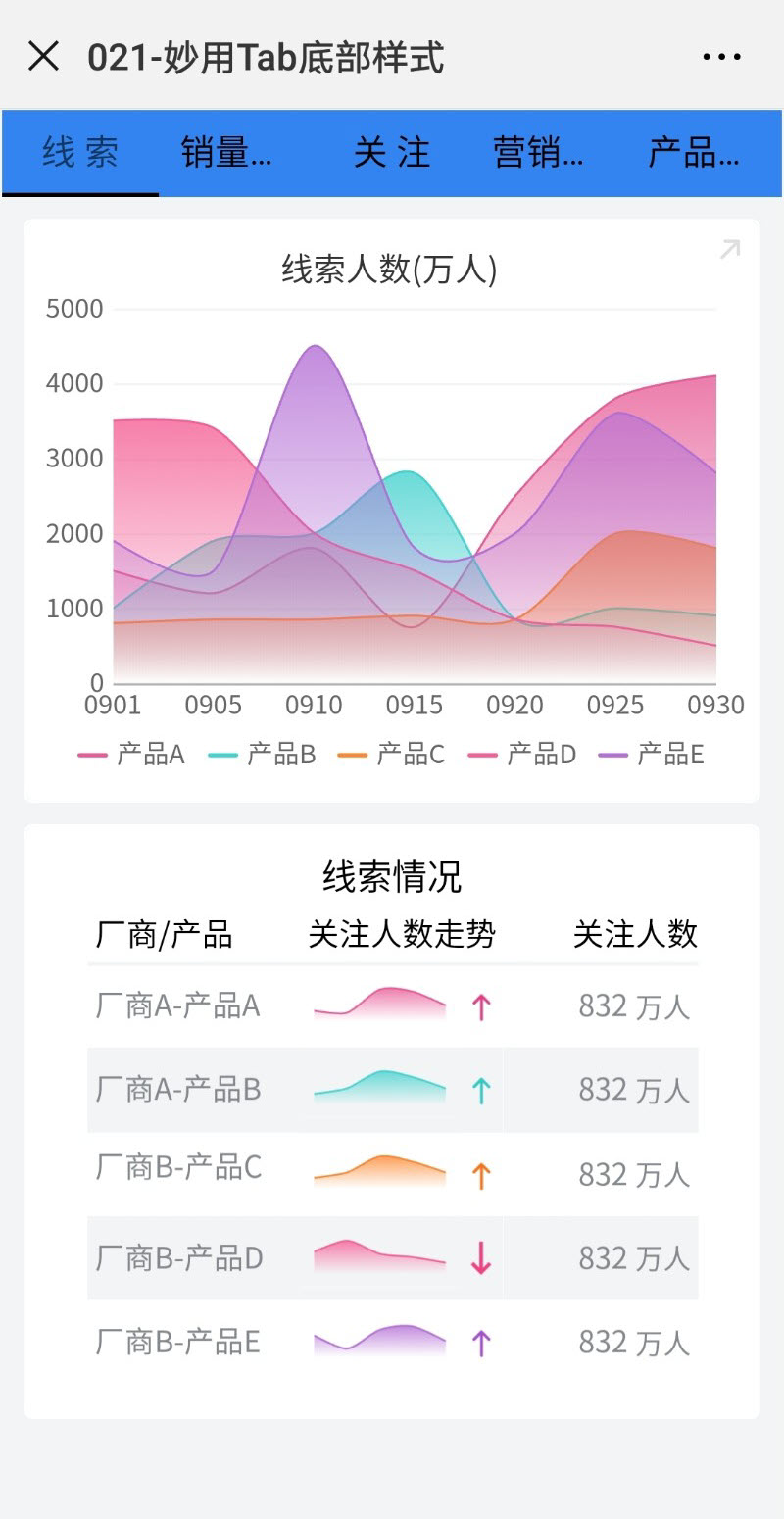Screen dimensions: 784x1519
Task: Switch to the 销量 tab
Action: 225,153
